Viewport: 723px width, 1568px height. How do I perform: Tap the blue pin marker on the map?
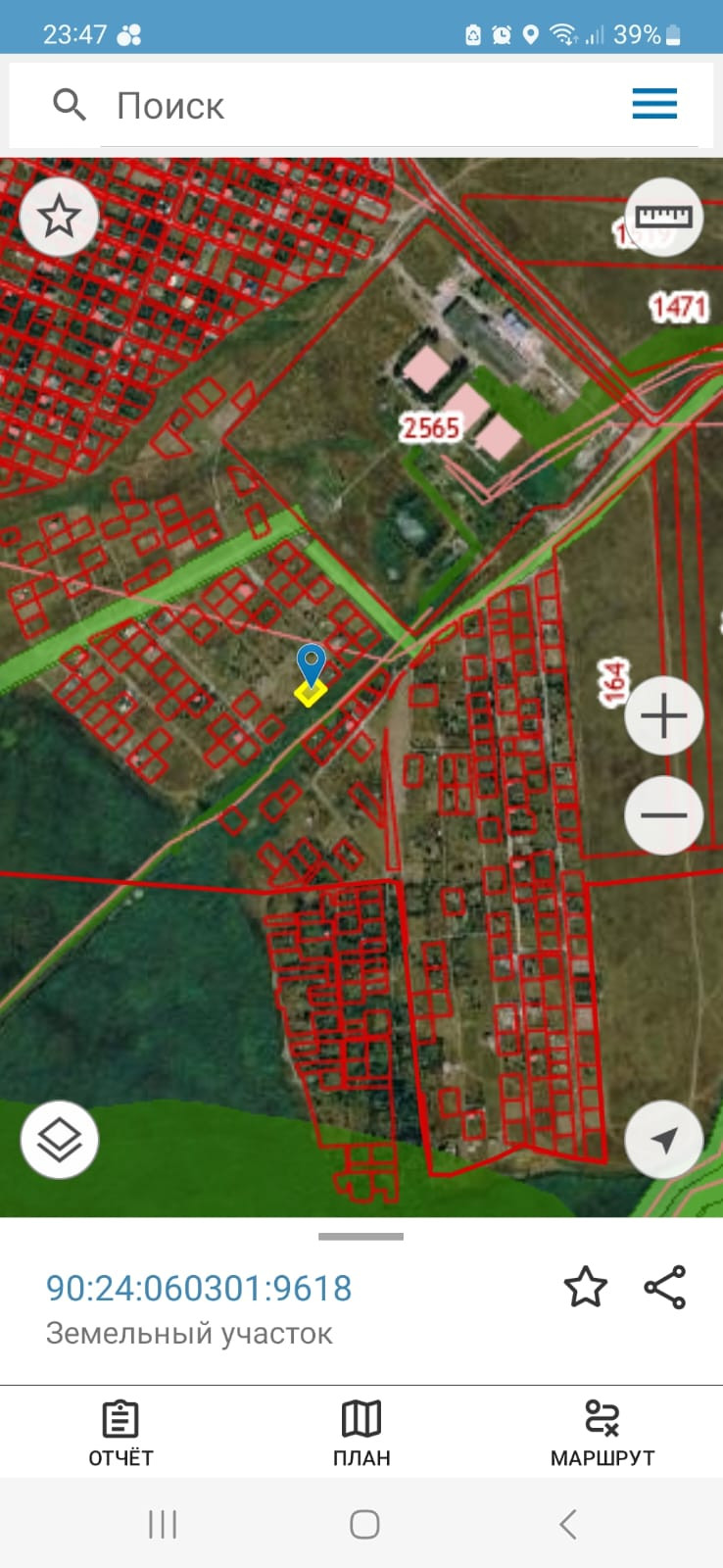point(311,664)
